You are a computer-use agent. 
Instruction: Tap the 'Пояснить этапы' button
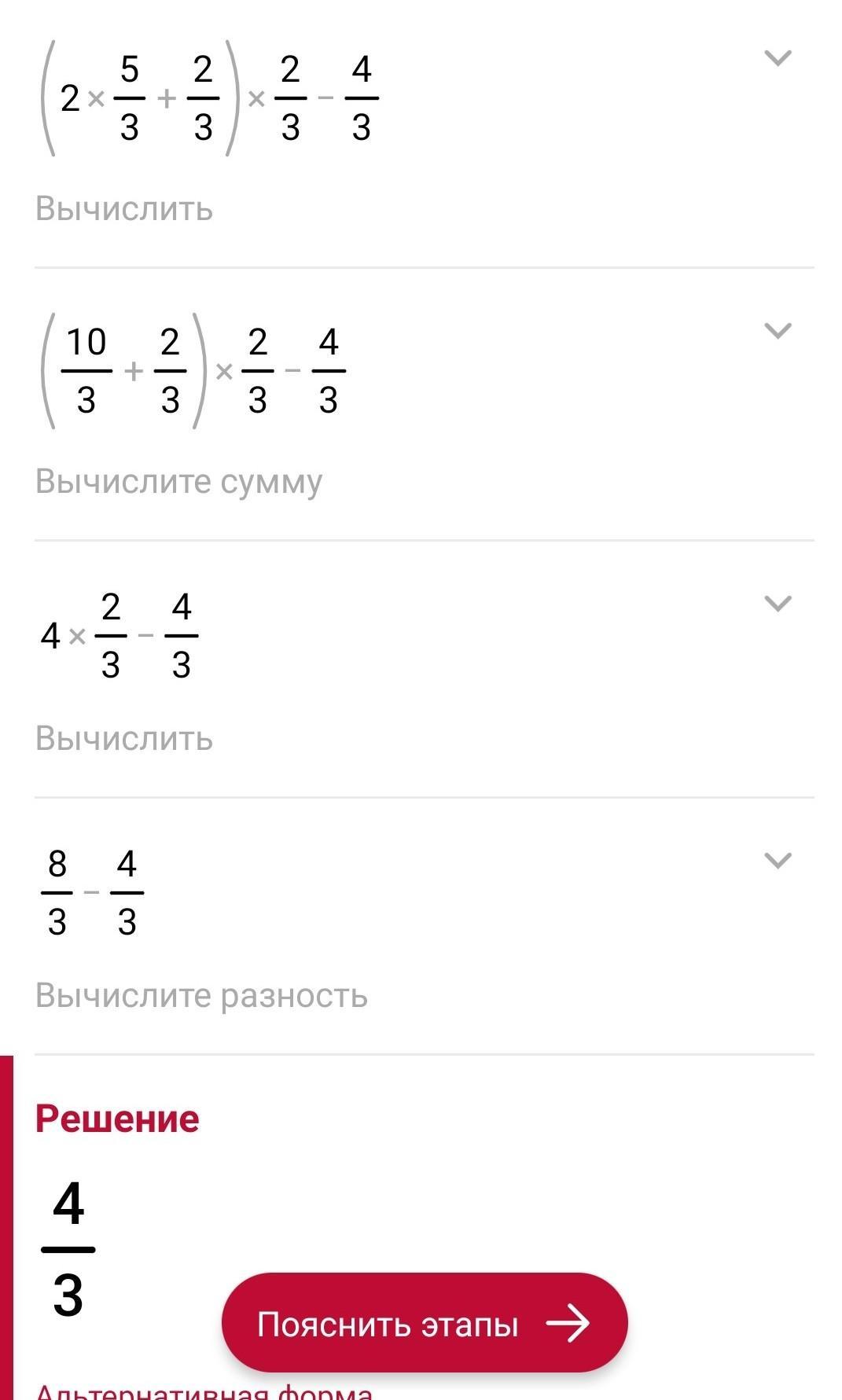pyautogui.click(x=425, y=1324)
